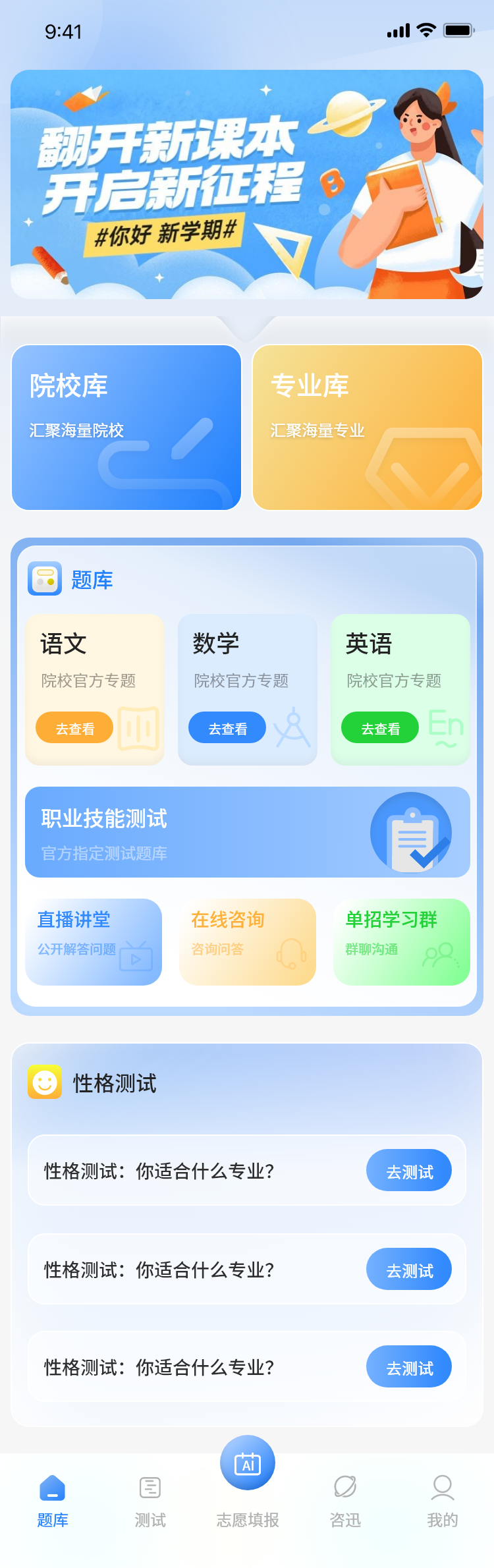Join the 单招学习群 group
Viewport: 494px width, 1568px height.
tap(402, 942)
